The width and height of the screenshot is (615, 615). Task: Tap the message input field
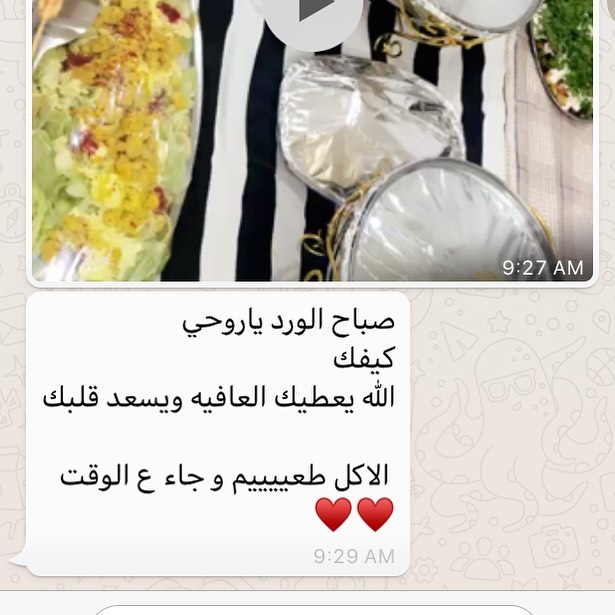point(315,609)
